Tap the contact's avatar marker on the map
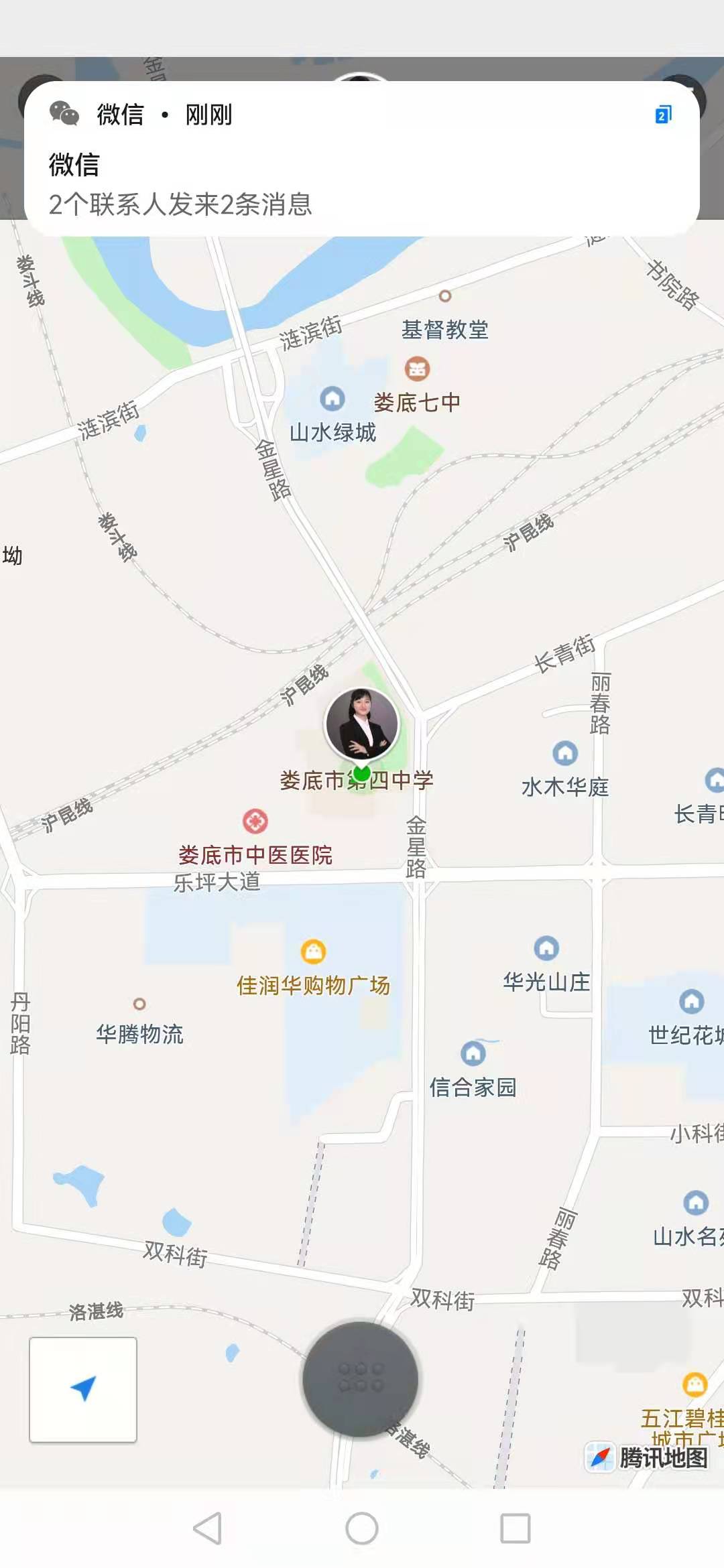 (x=362, y=724)
